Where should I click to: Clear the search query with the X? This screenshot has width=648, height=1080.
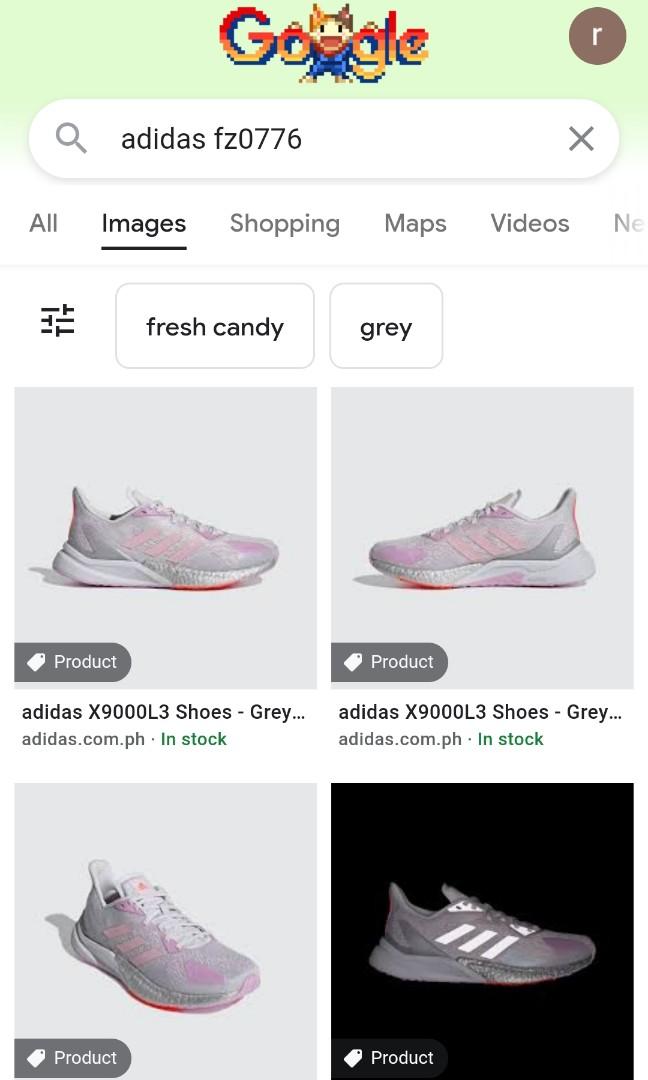581,139
